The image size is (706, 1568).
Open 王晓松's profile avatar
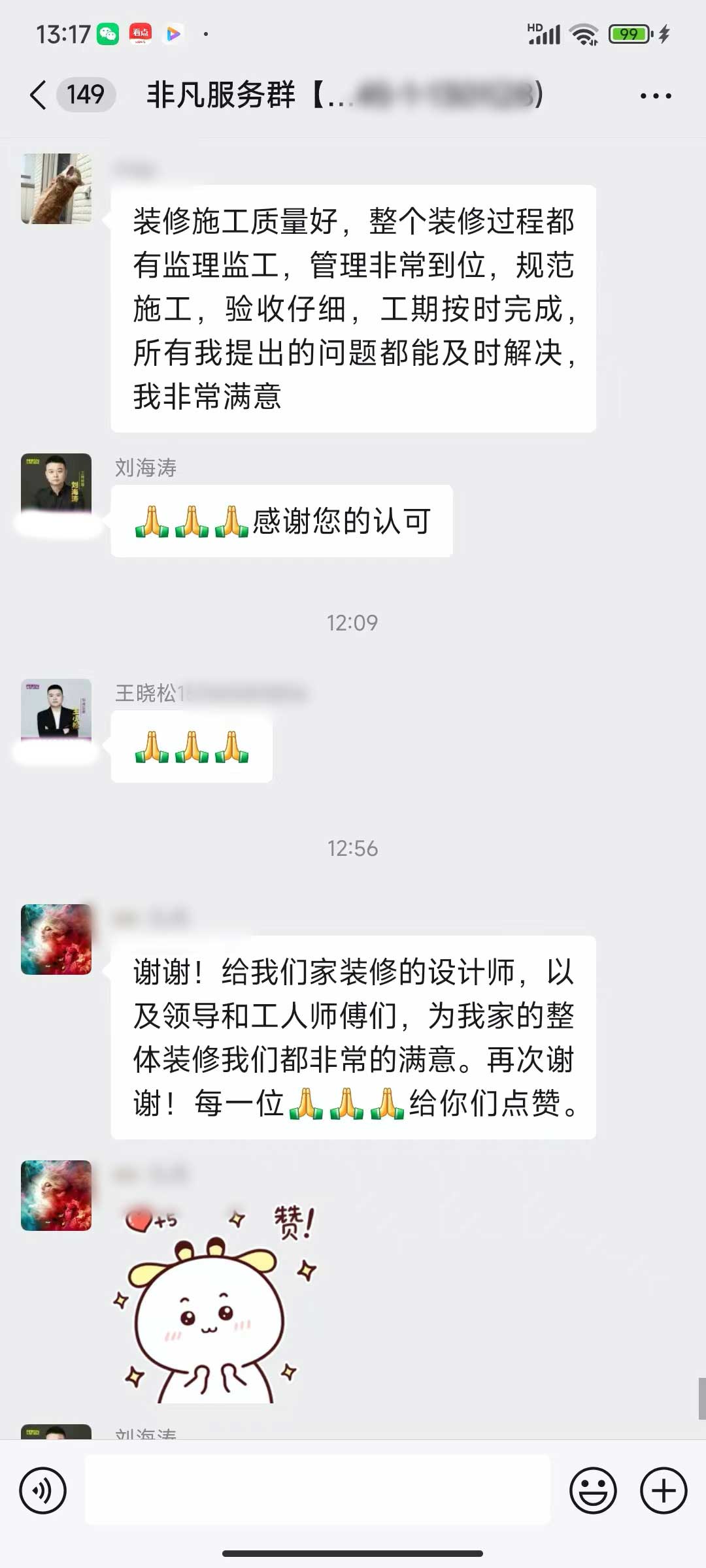[x=56, y=710]
